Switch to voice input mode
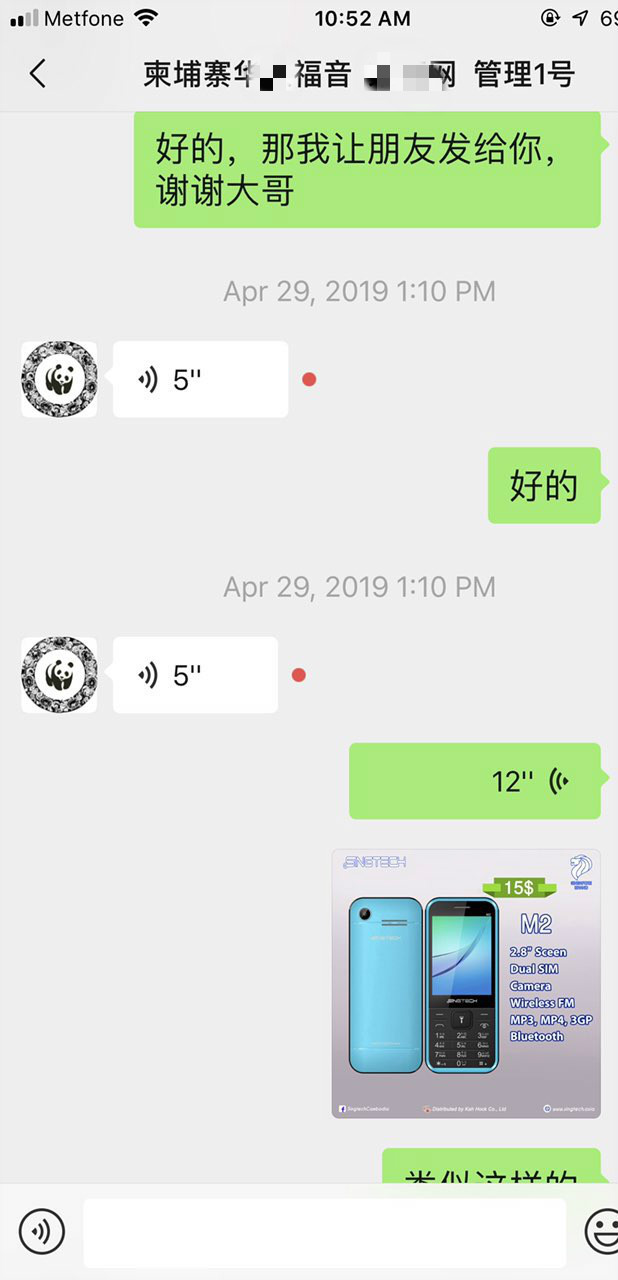Viewport: 618px width, 1280px height. pyautogui.click(x=42, y=1231)
